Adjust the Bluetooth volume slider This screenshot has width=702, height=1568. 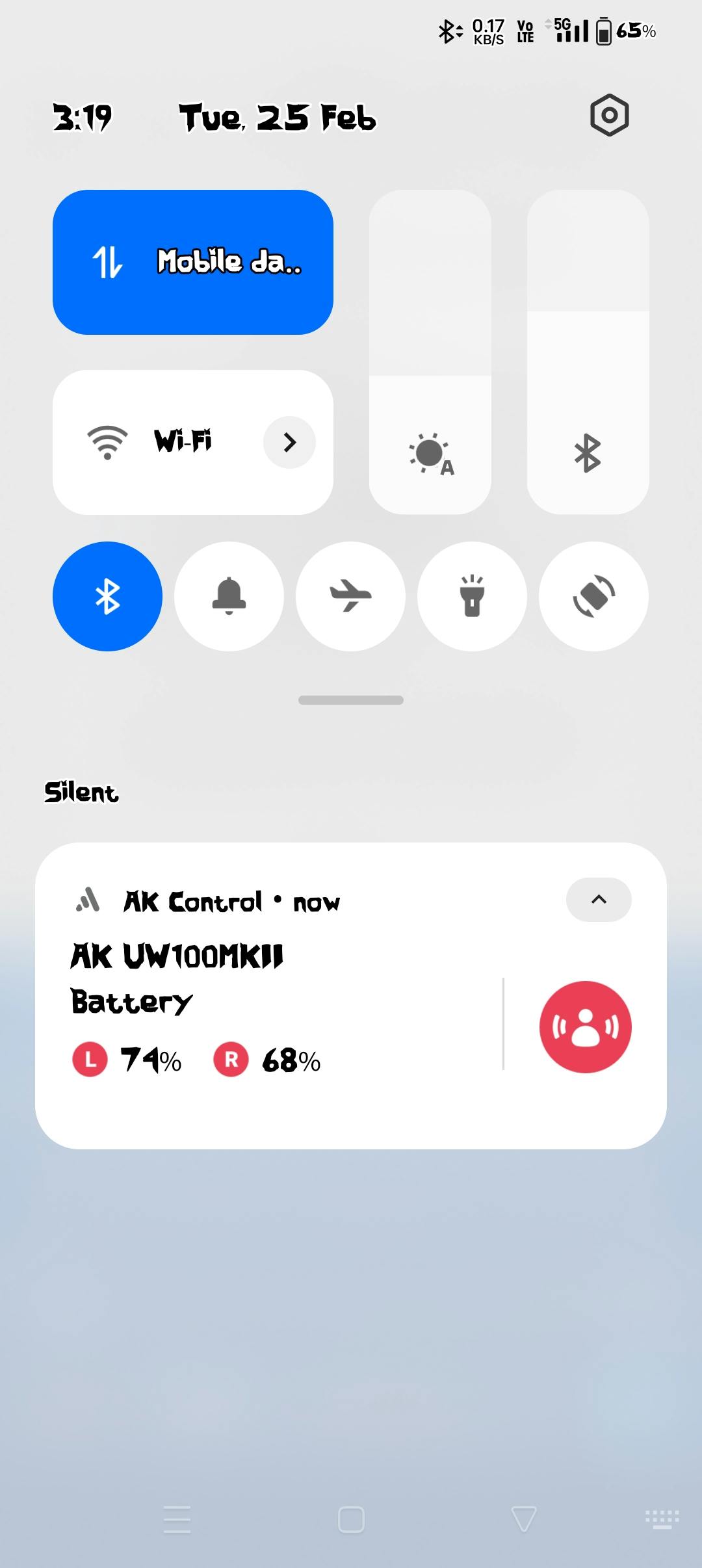pyautogui.click(x=588, y=352)
